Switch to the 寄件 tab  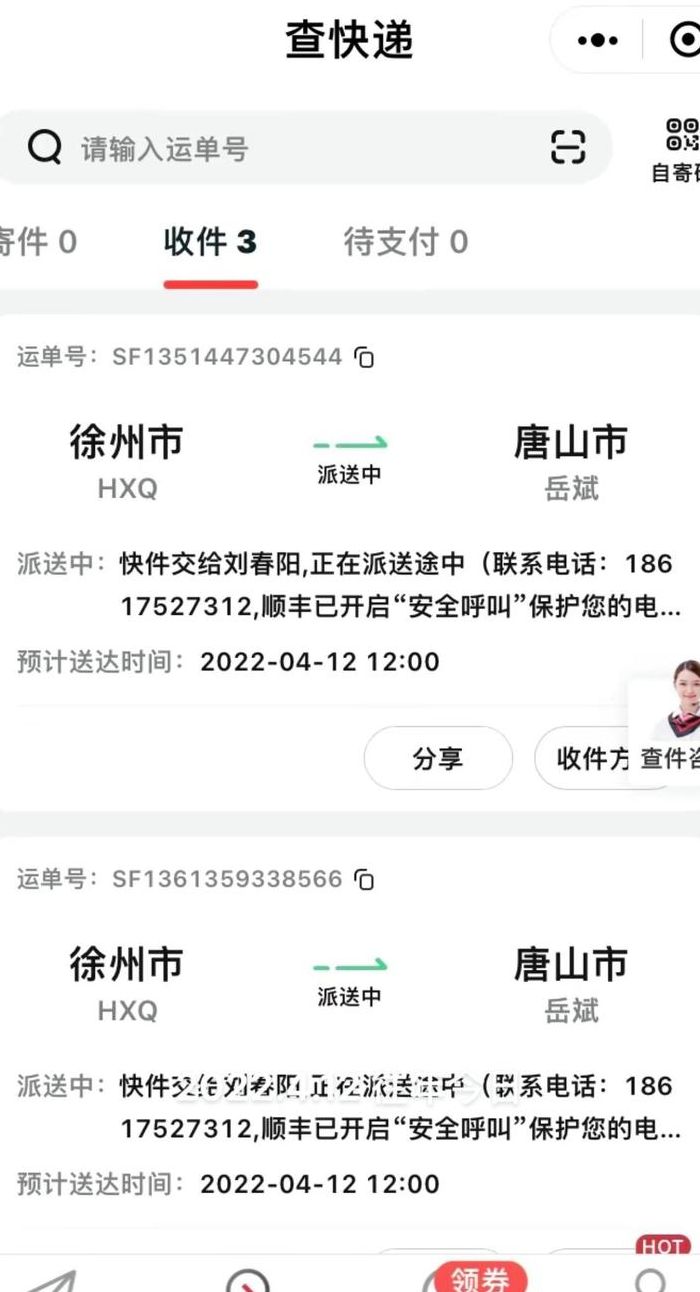click(x=38, y=242)
